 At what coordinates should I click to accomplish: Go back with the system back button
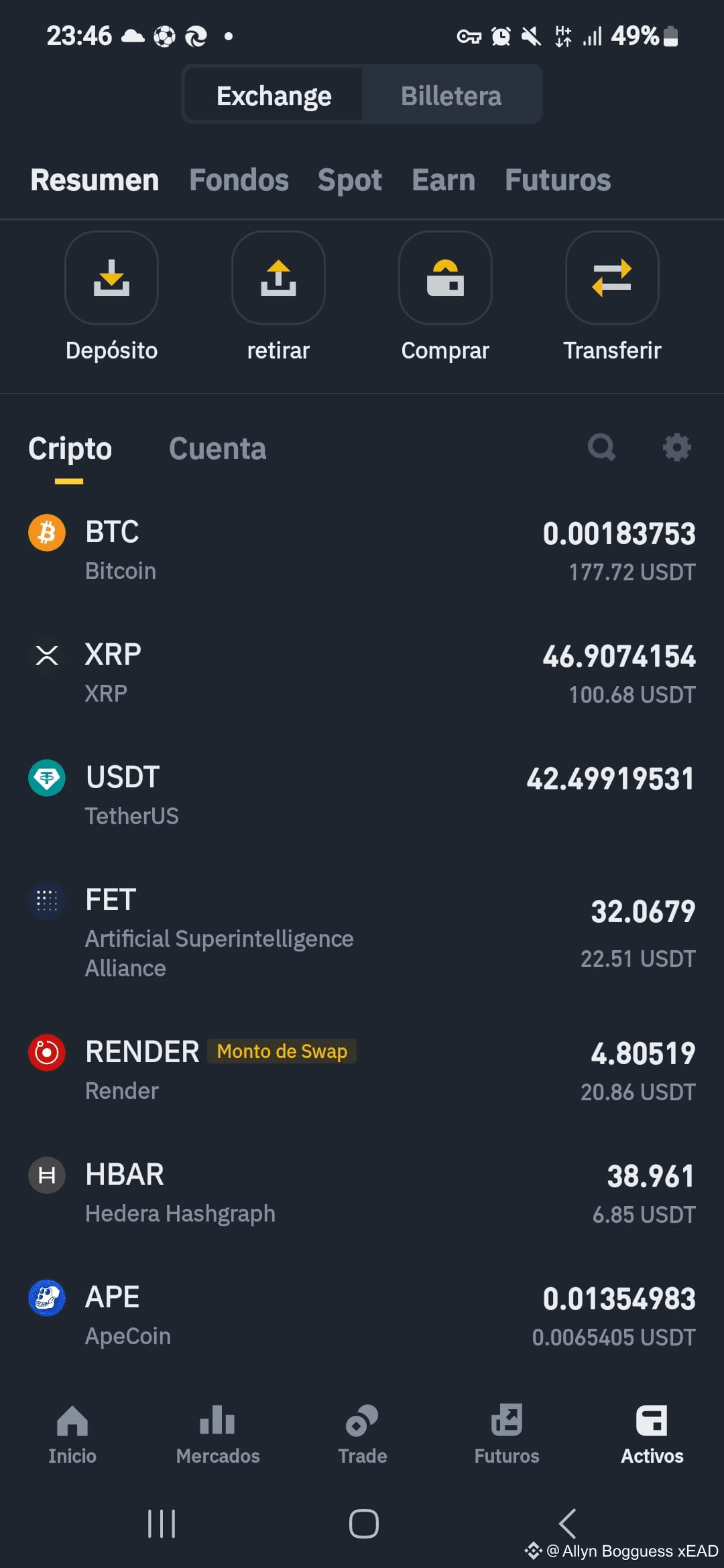567,1524
